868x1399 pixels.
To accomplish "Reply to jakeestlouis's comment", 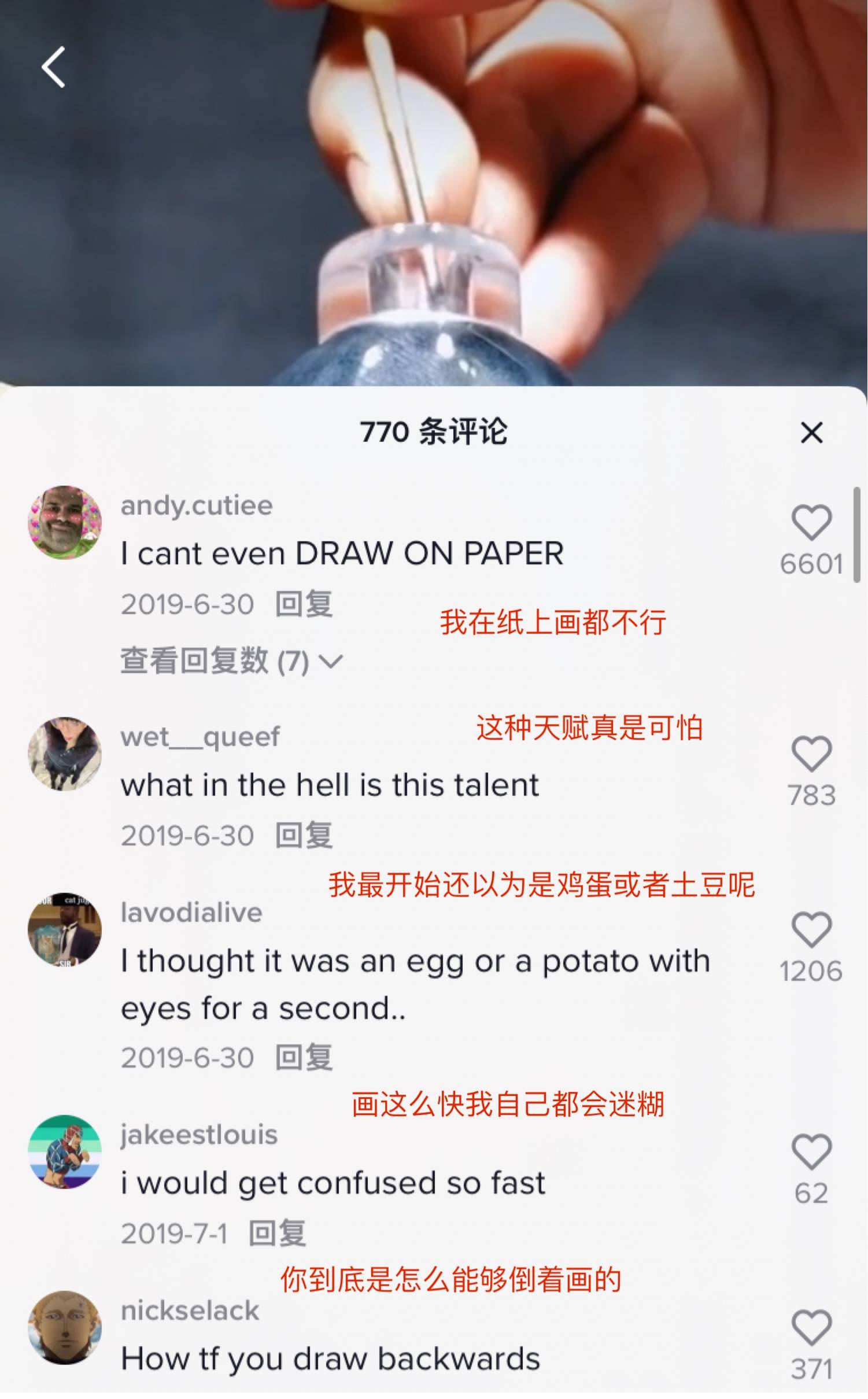I will pos(278,1234).
